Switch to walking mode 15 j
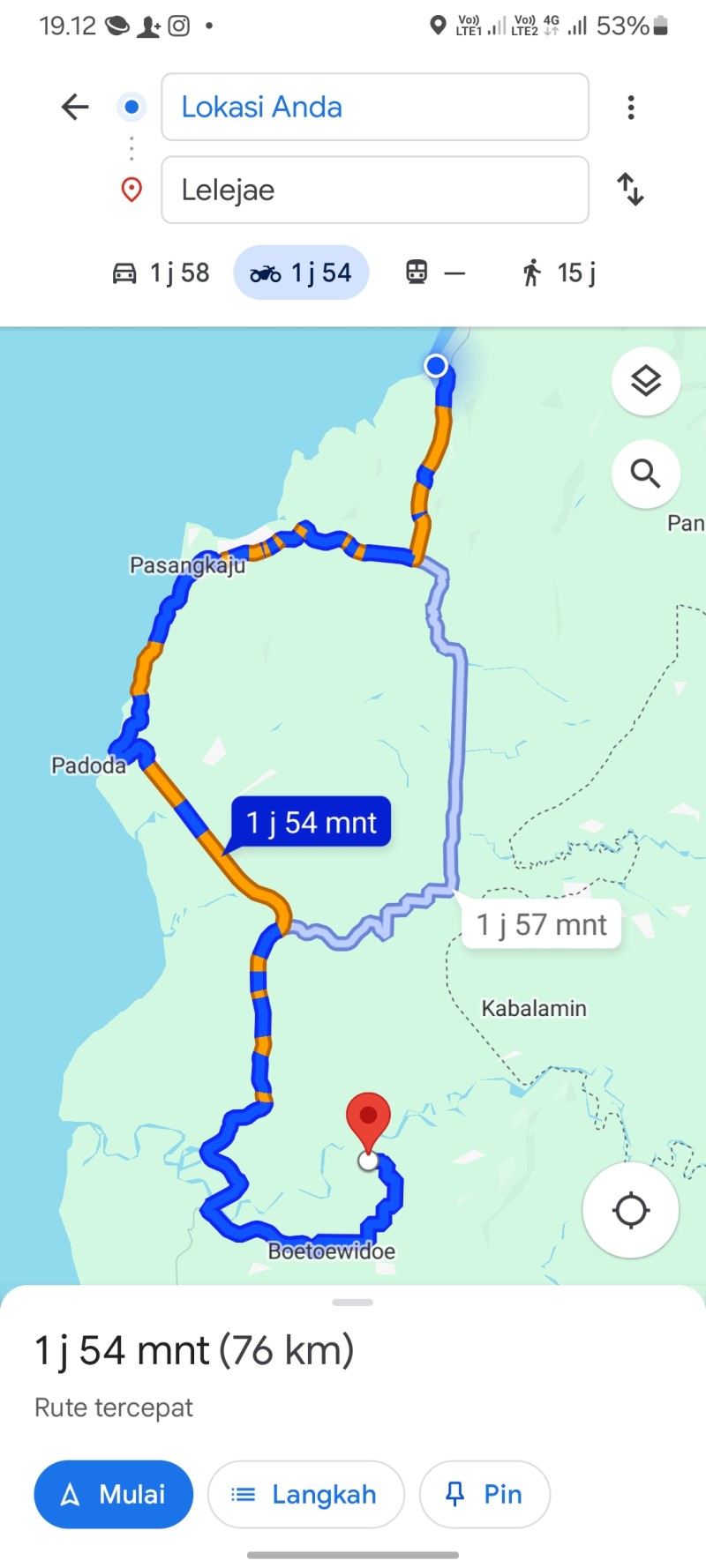The height and width of the screenshot is (1568, 706). coord(560,273)
